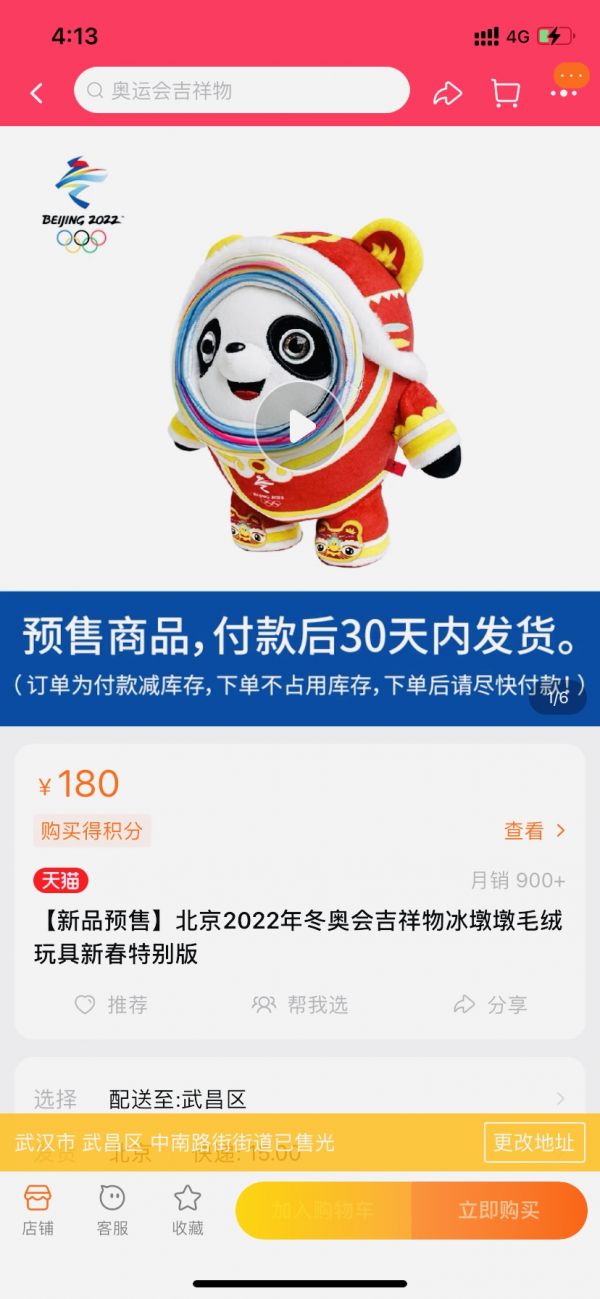Open the 配送至:武昌区 selection row

point(300,1099)
